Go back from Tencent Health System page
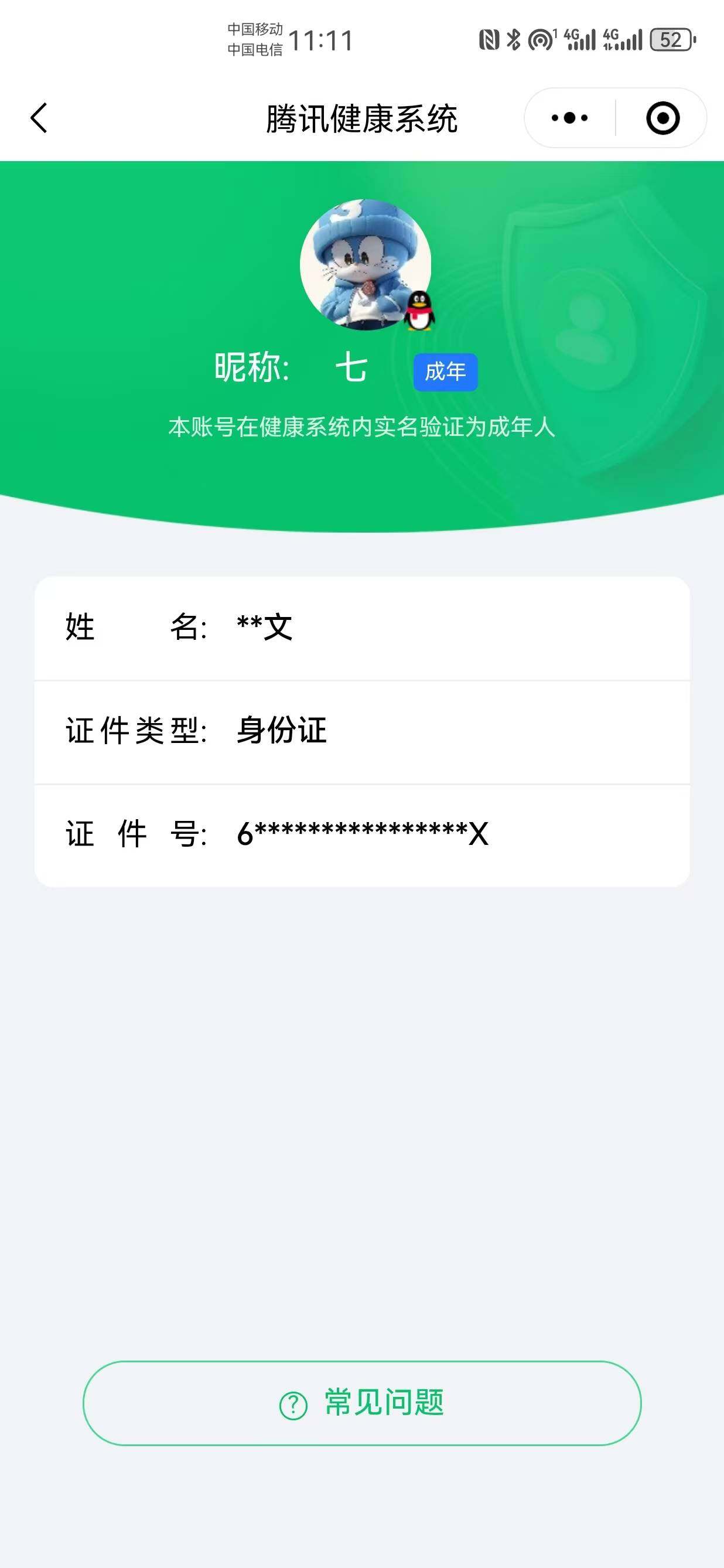724x1568 pixels. point(39,117)
